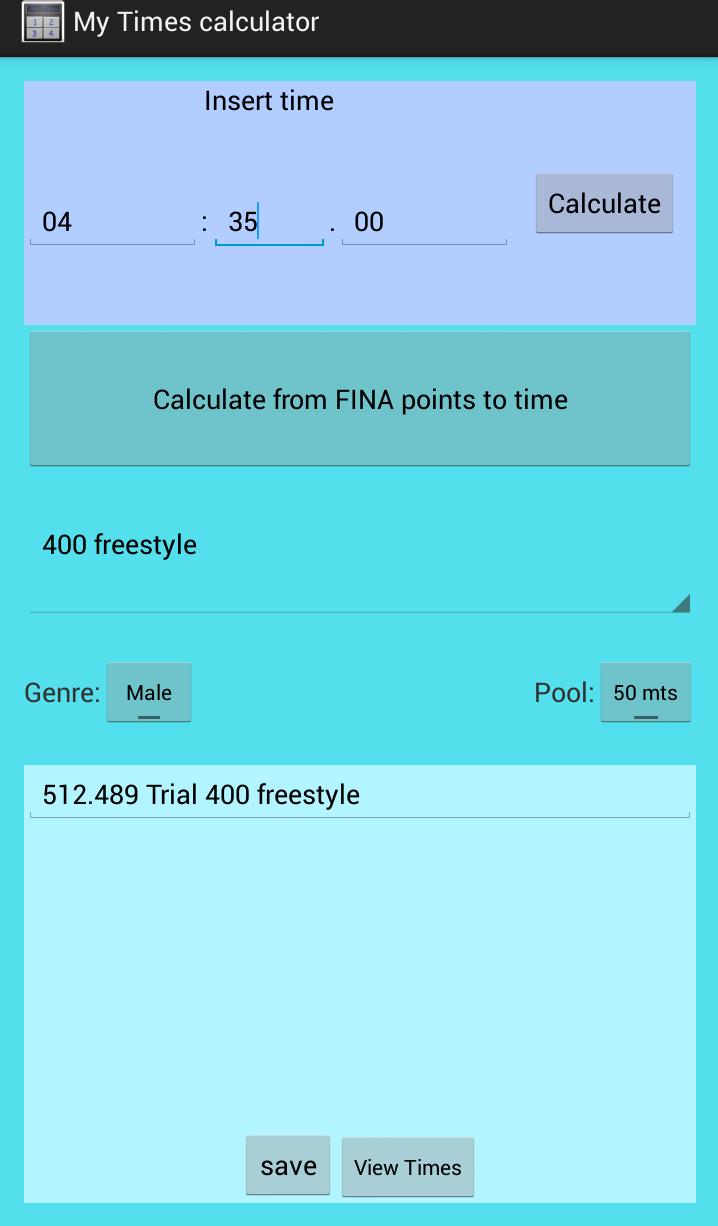Edit the minutes field showing 04

pos(112,222)
